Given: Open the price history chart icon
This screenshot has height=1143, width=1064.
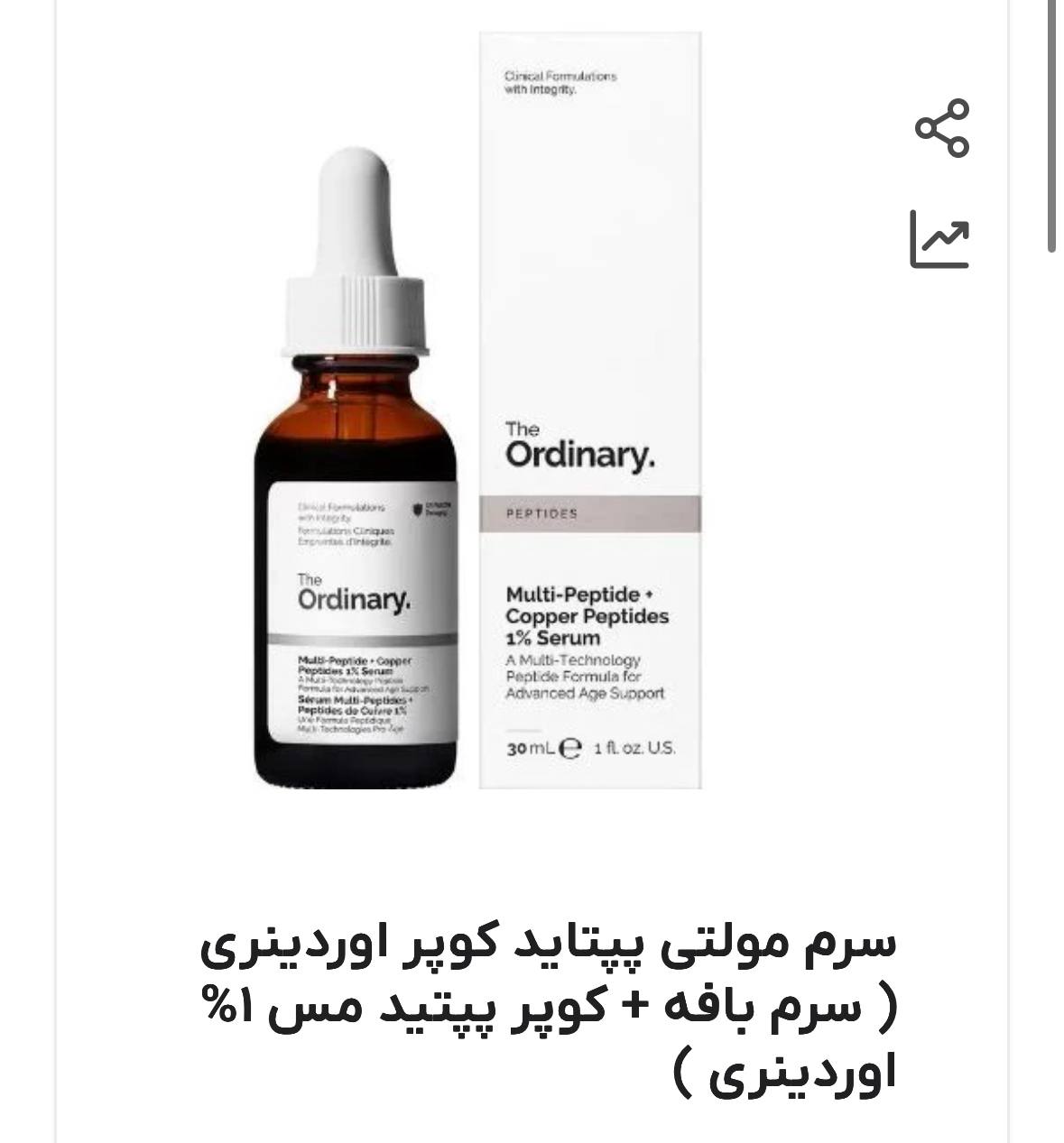Looking at the screenshot, I should point(939,239).
